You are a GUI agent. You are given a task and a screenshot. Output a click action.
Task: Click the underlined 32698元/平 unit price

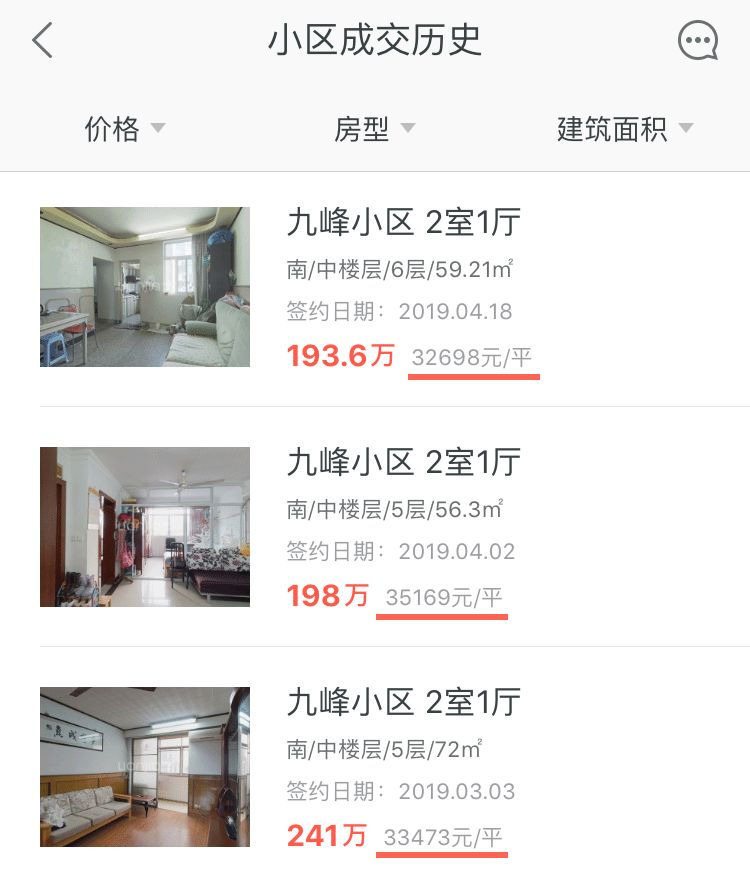click(x=470, y=355)
